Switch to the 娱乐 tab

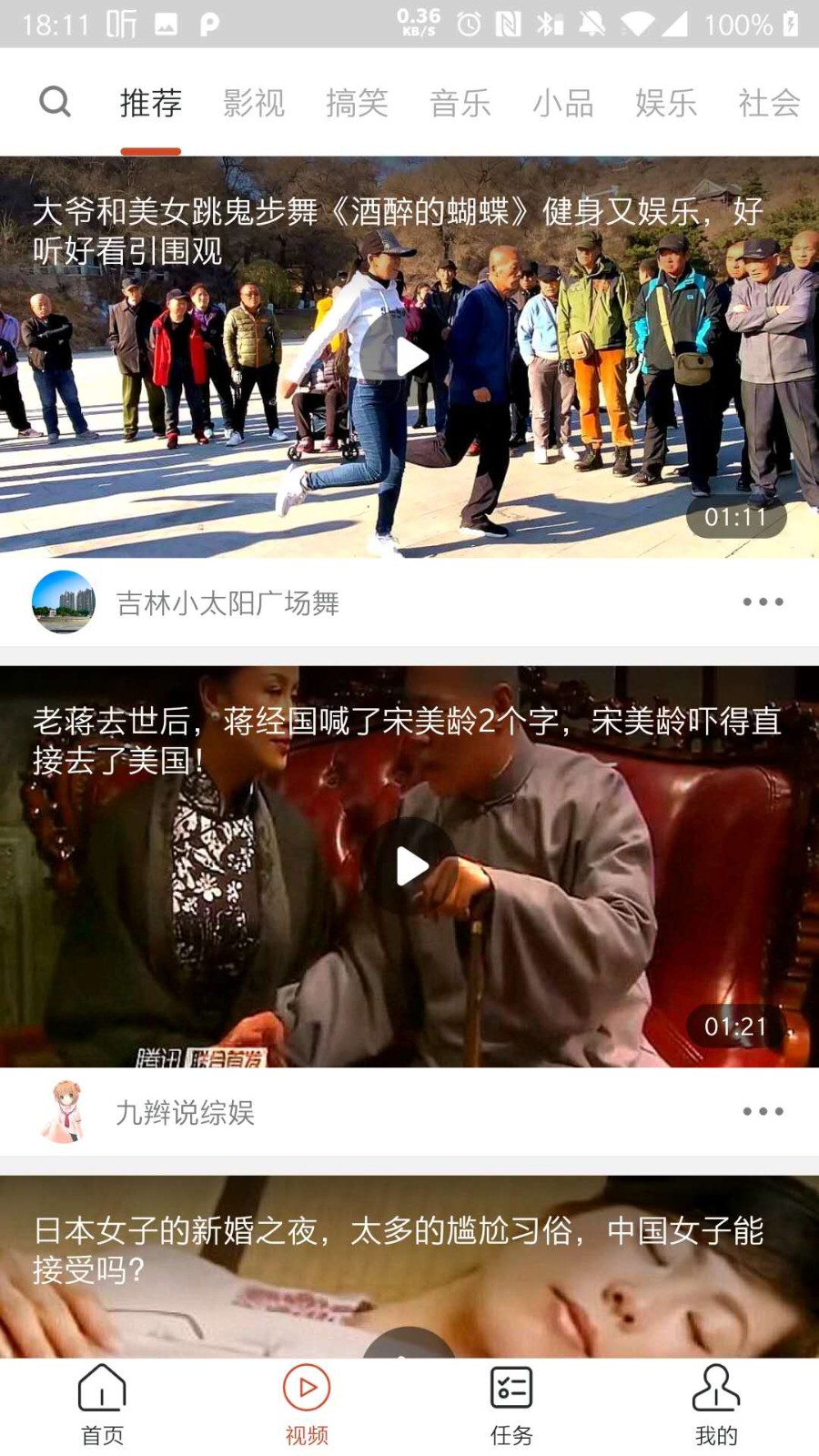tap(665, 103)
